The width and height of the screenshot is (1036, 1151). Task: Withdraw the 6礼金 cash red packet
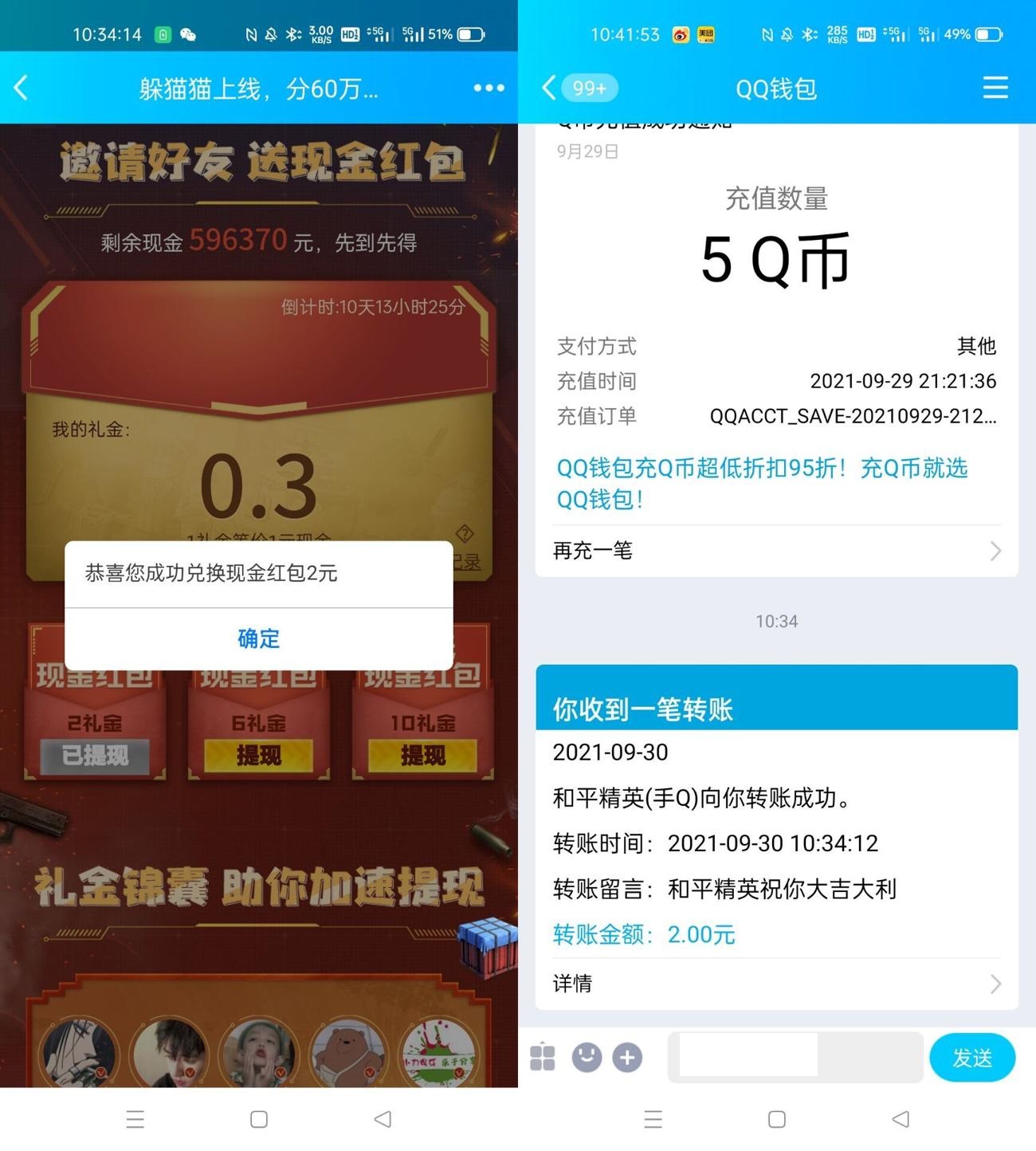click(258, 755)
